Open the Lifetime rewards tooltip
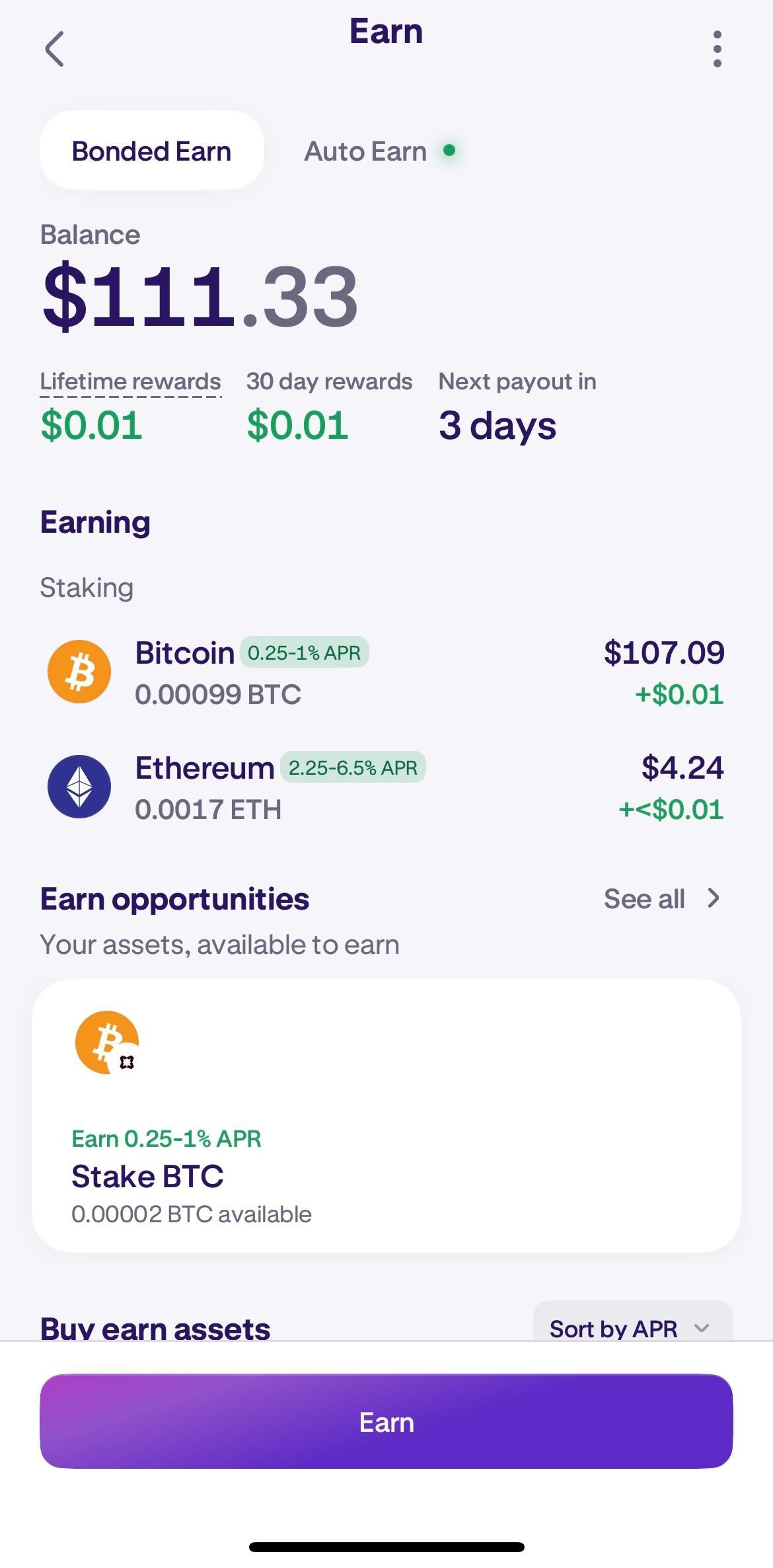 (129, 381)
